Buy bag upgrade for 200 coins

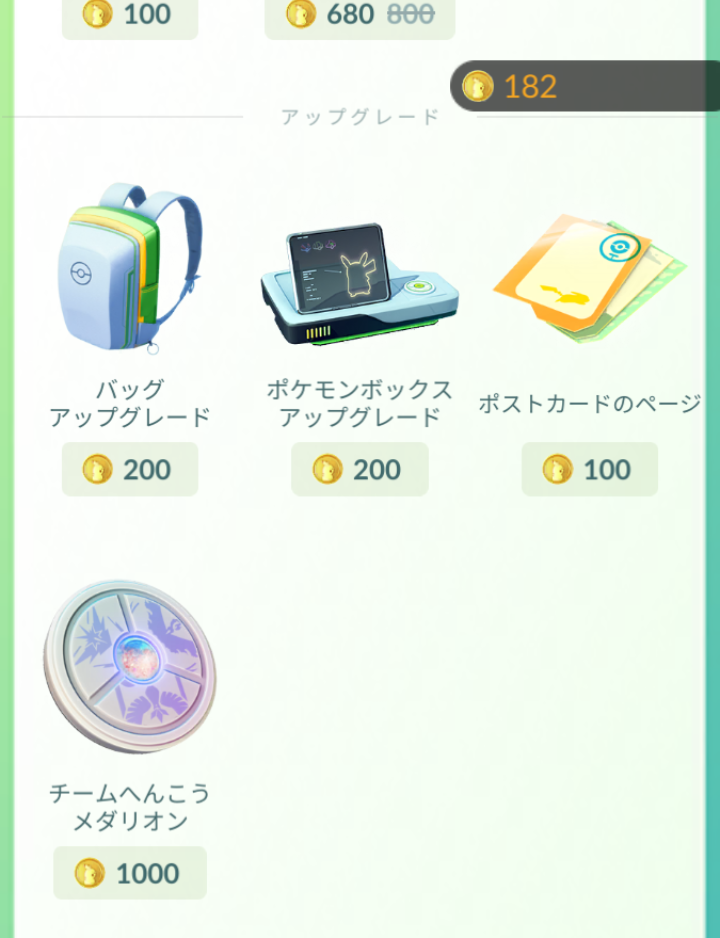(x=130, y=469)
